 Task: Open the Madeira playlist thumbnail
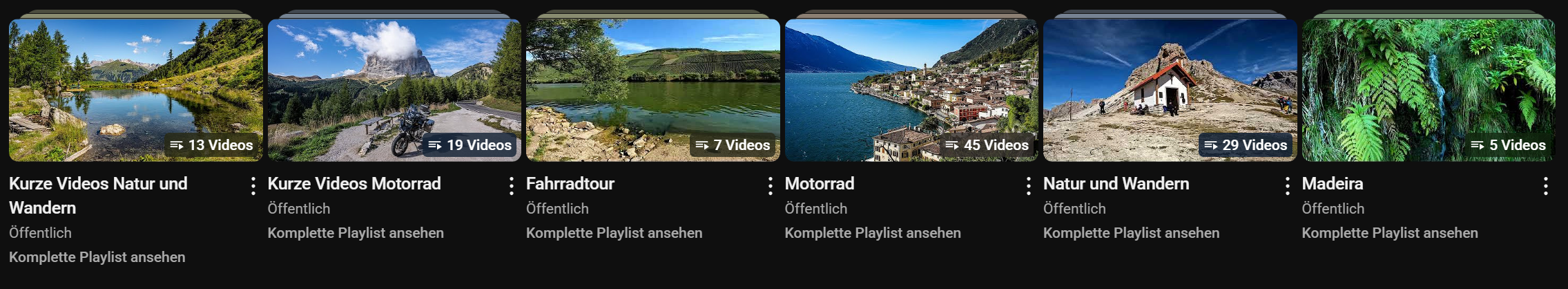click(x=1428, y=90)
